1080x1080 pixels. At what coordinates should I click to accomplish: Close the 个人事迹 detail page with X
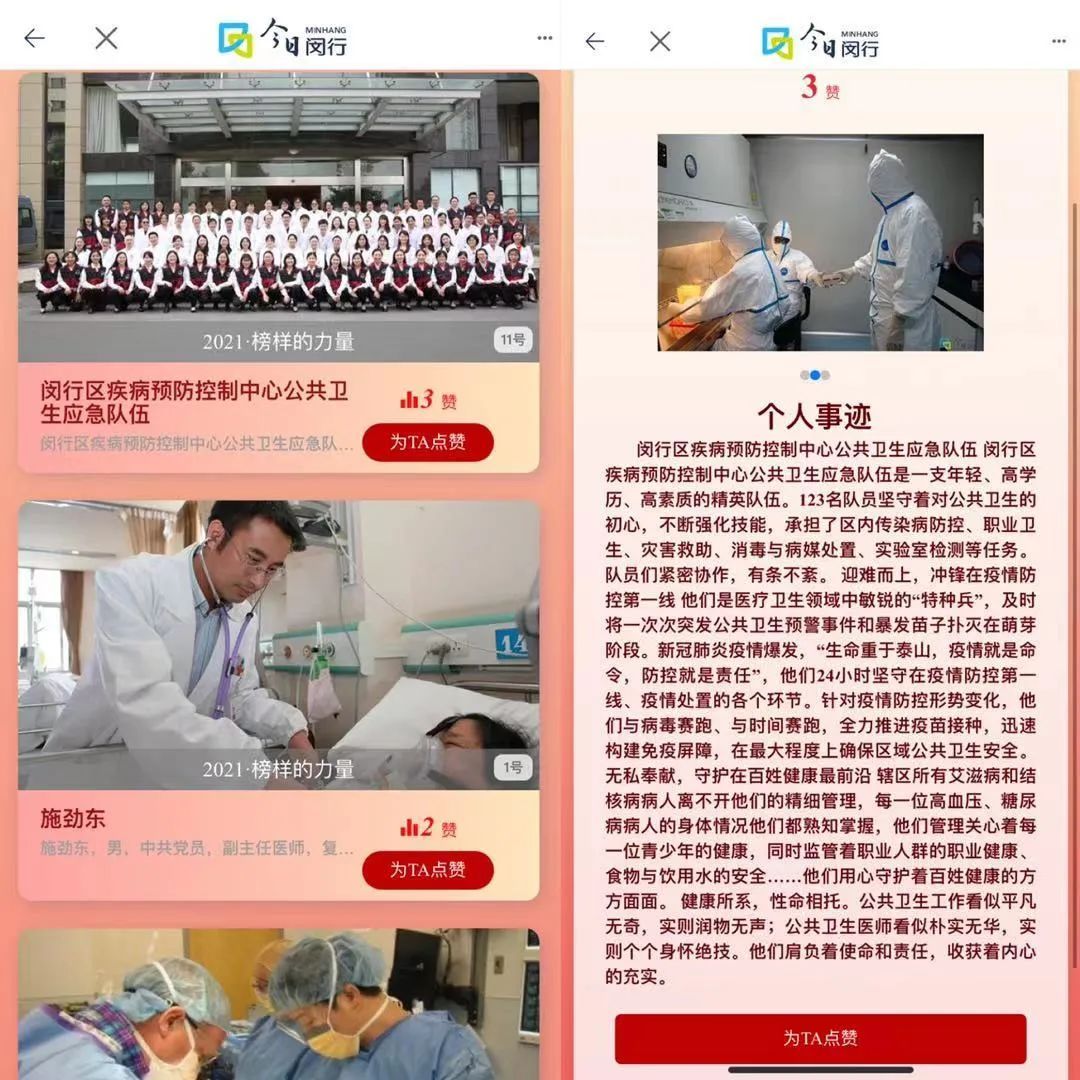pyautogui.click(x=660, y=41)
